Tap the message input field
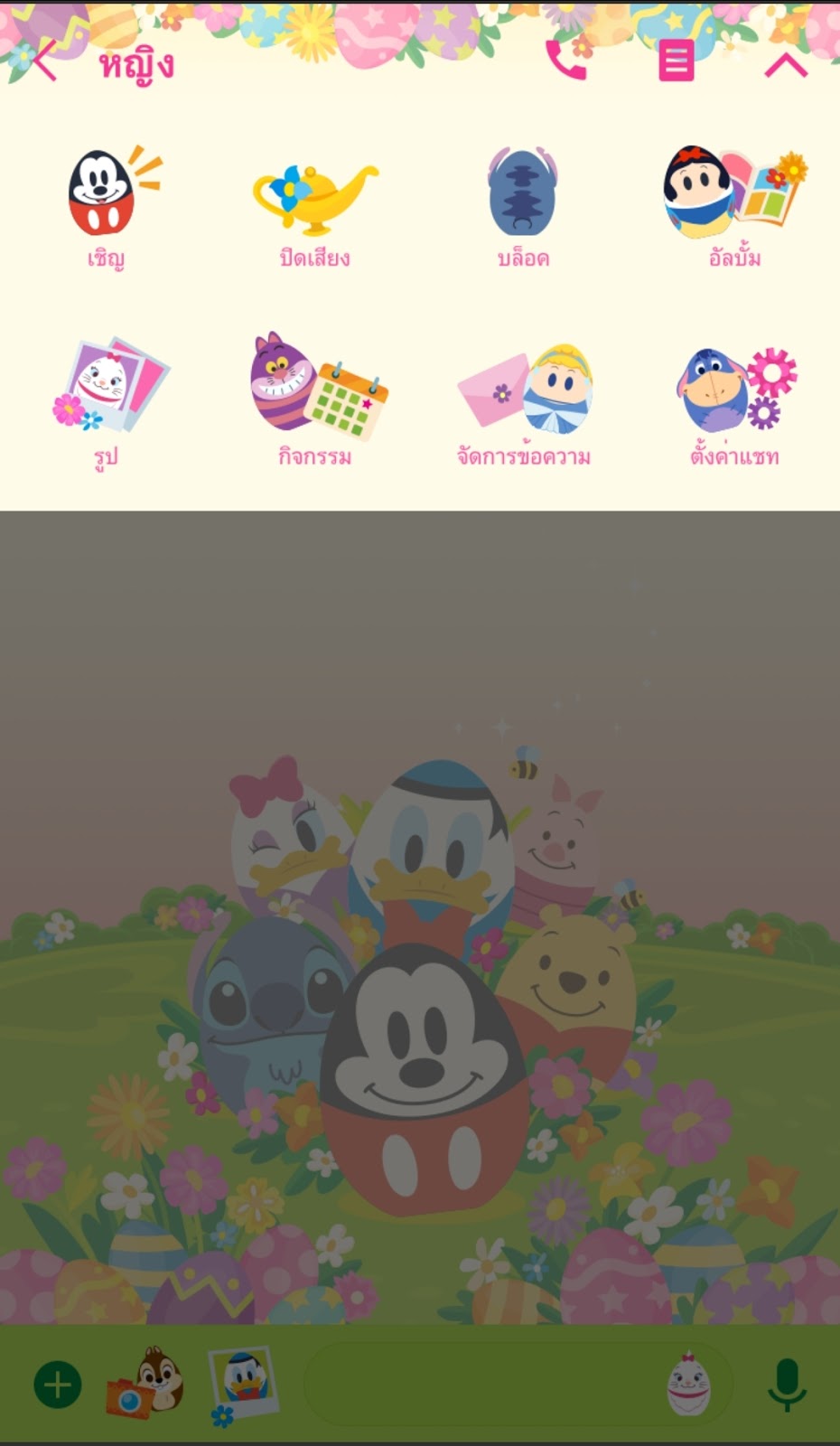This screenshot has width=840, height=1446. point(479,1385)
